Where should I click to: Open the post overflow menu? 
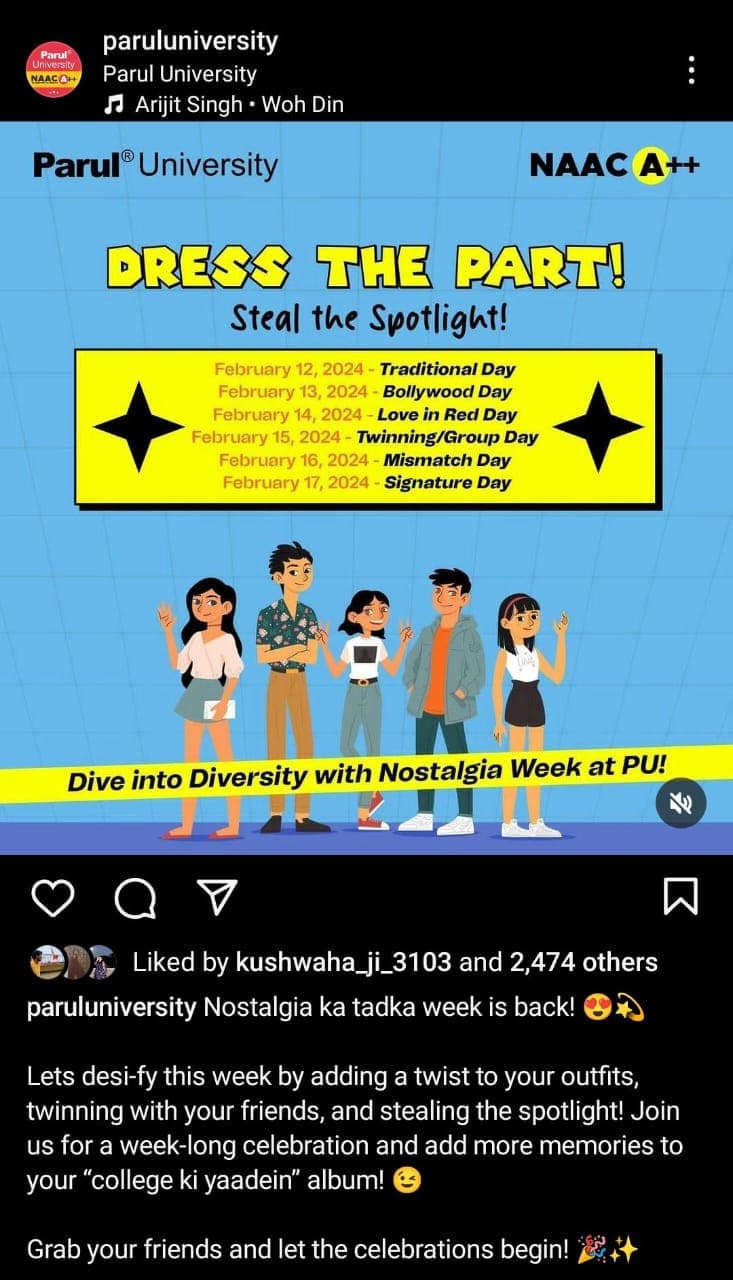[x=691, y=70]
